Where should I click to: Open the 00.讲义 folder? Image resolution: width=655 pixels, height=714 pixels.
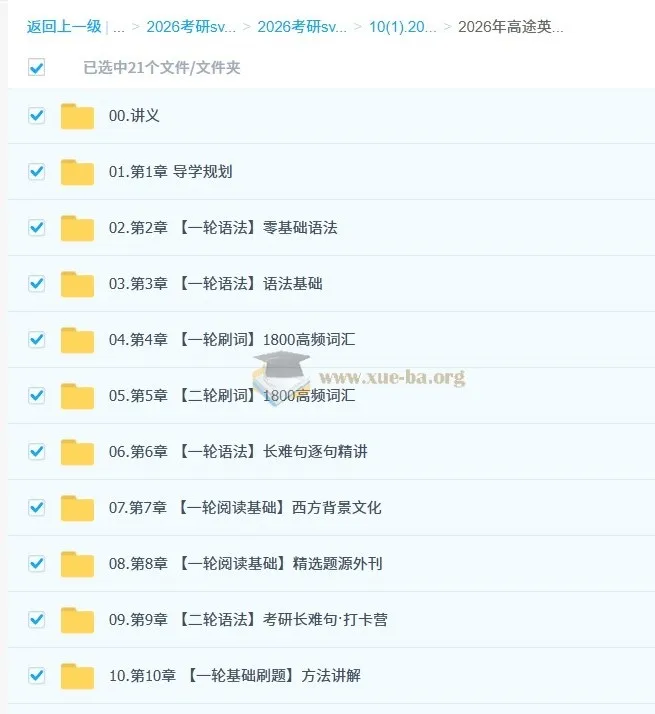click(134, 116)
